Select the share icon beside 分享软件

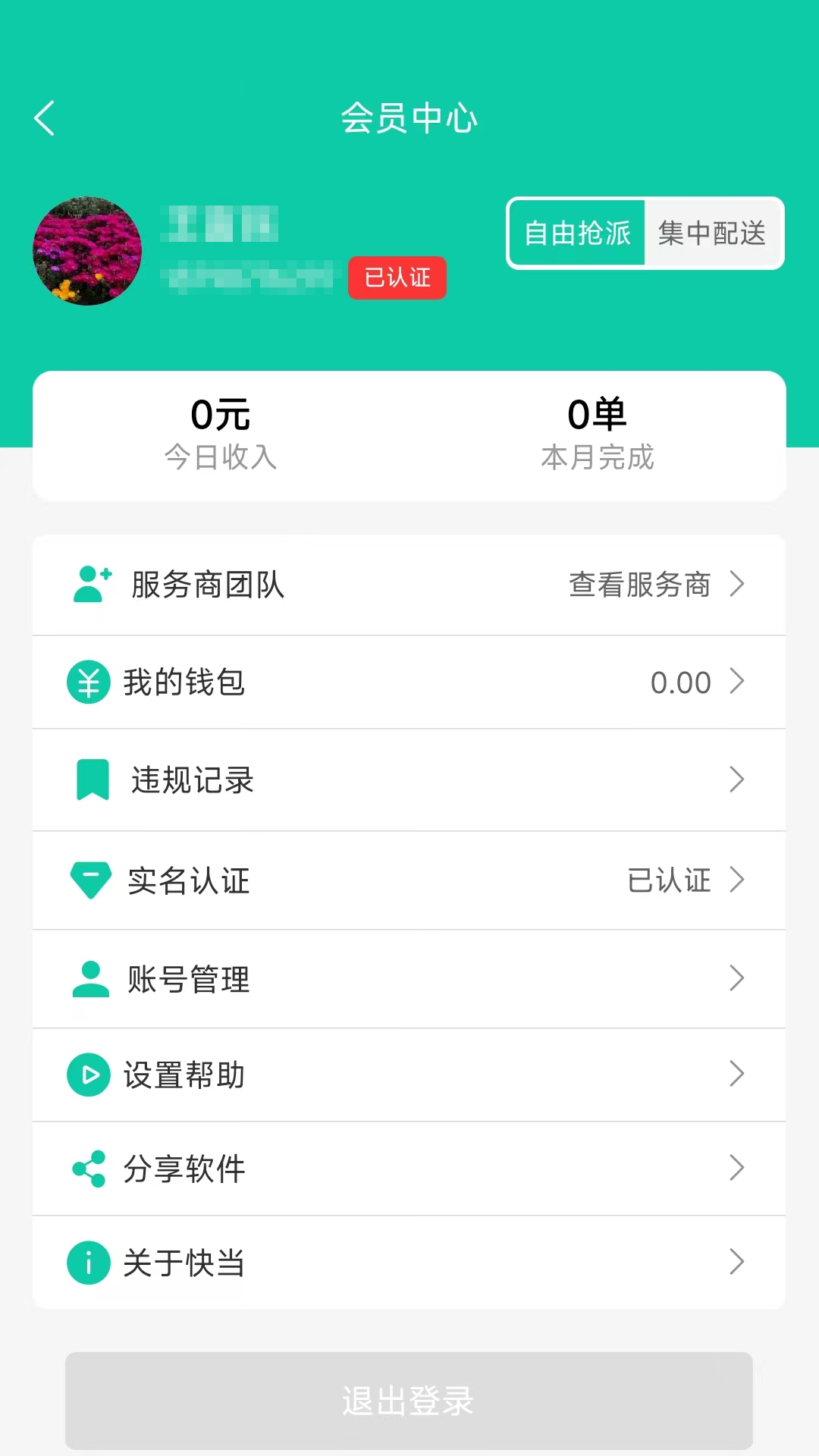coord(89,1169)
